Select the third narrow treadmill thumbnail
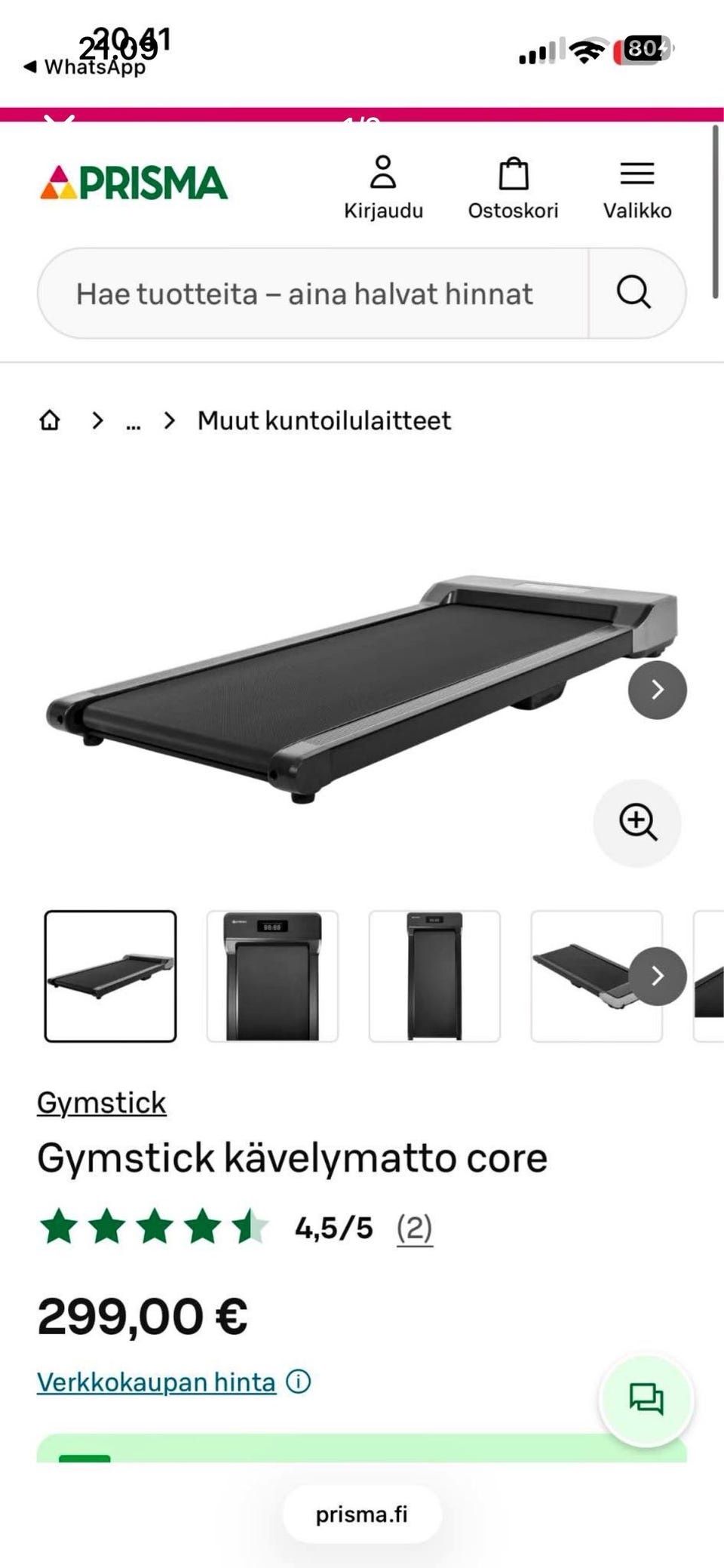Viewport: 724px width, 1568px height. 434,976
